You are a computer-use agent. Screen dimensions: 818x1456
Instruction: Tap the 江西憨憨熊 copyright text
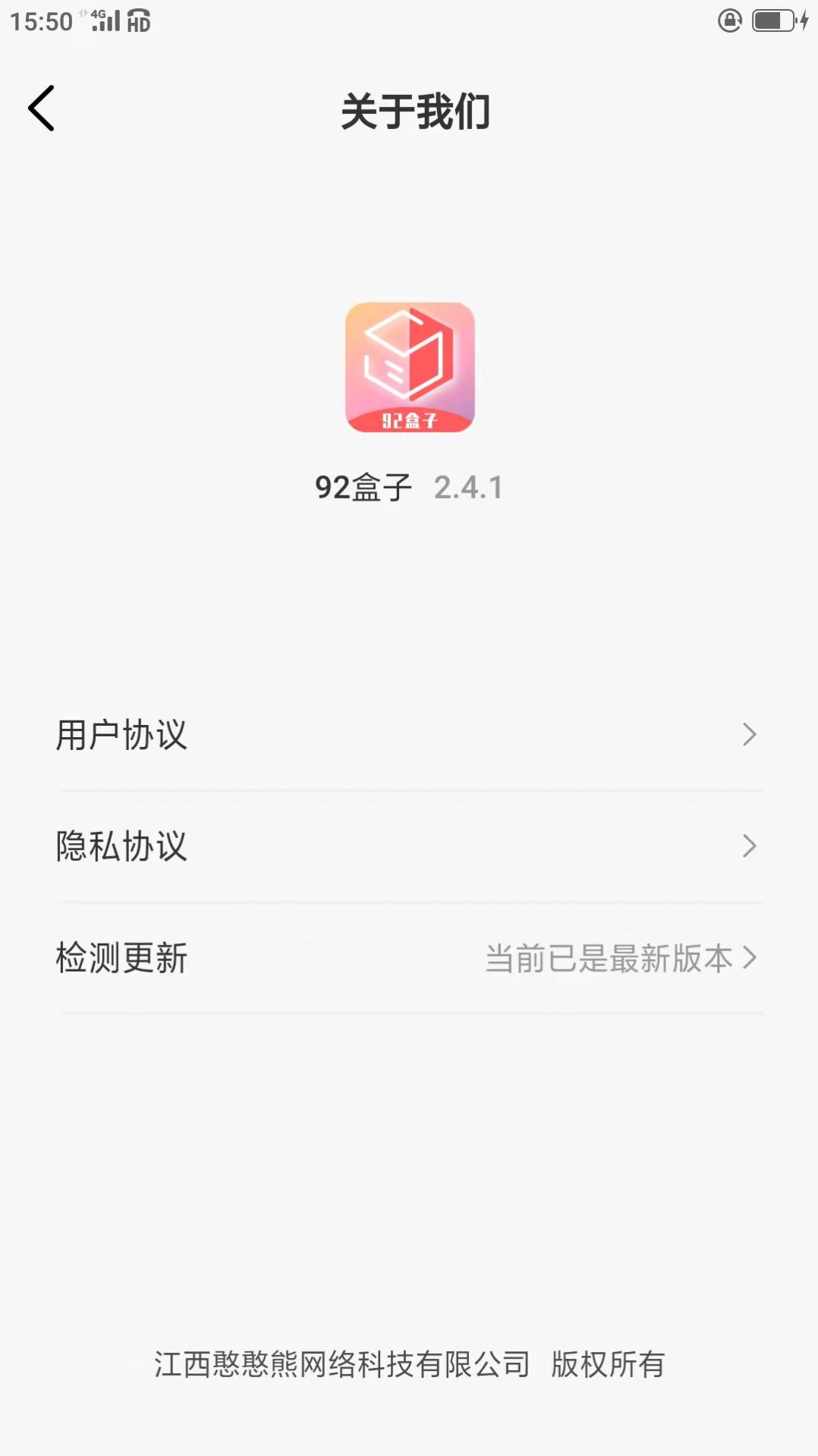pyautogui.click(x=409, y=1366)
